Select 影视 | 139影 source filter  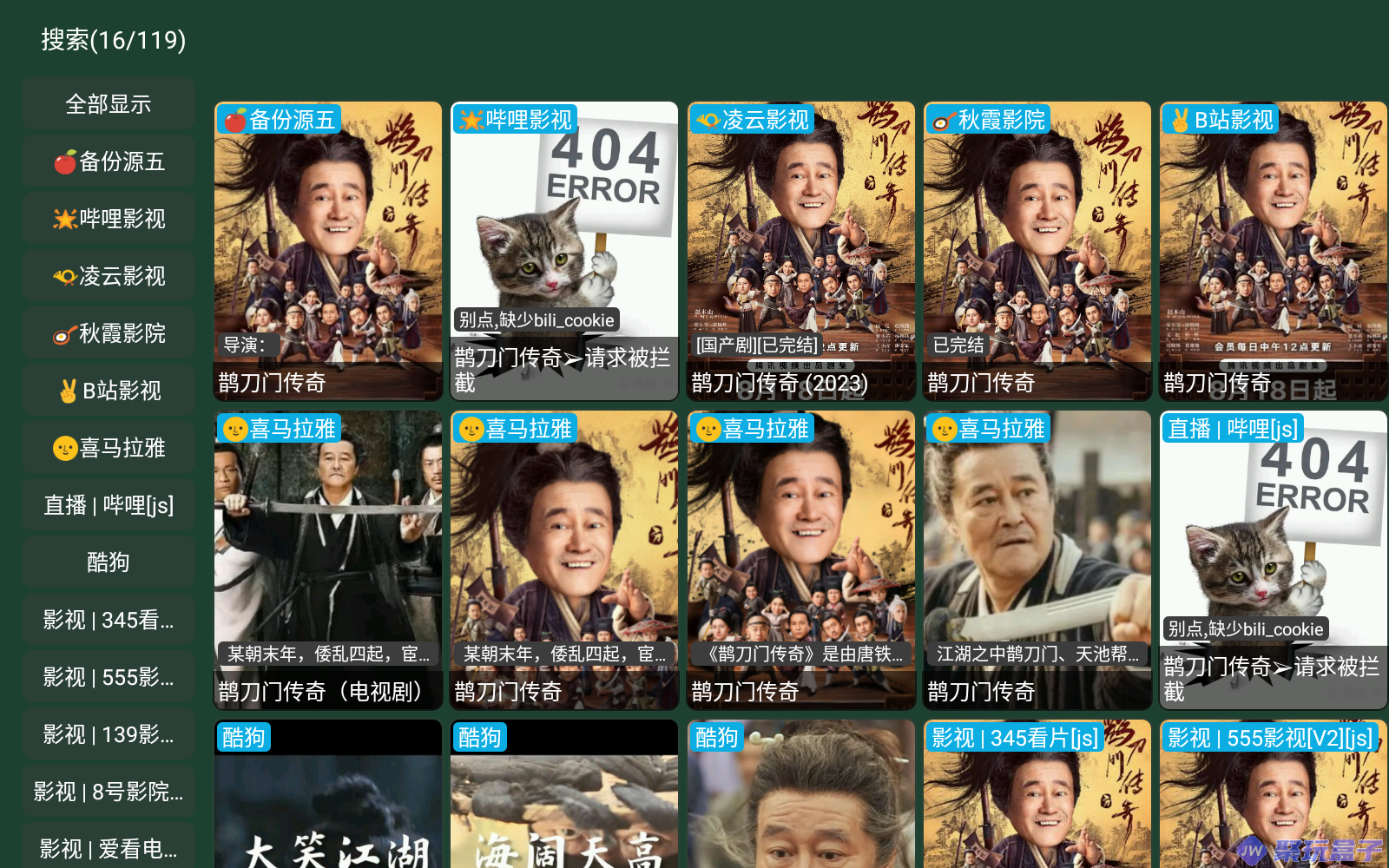109,734
